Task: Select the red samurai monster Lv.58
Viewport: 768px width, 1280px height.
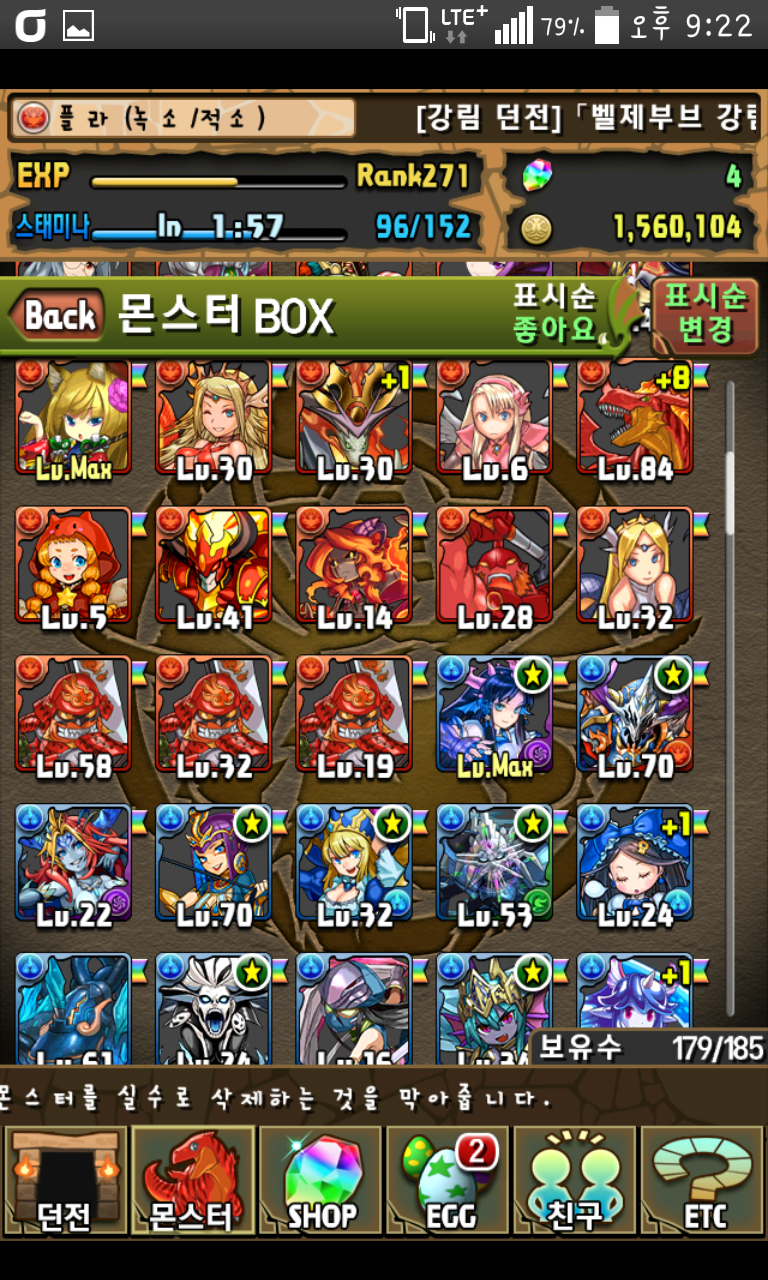Action: pos(74,715)
